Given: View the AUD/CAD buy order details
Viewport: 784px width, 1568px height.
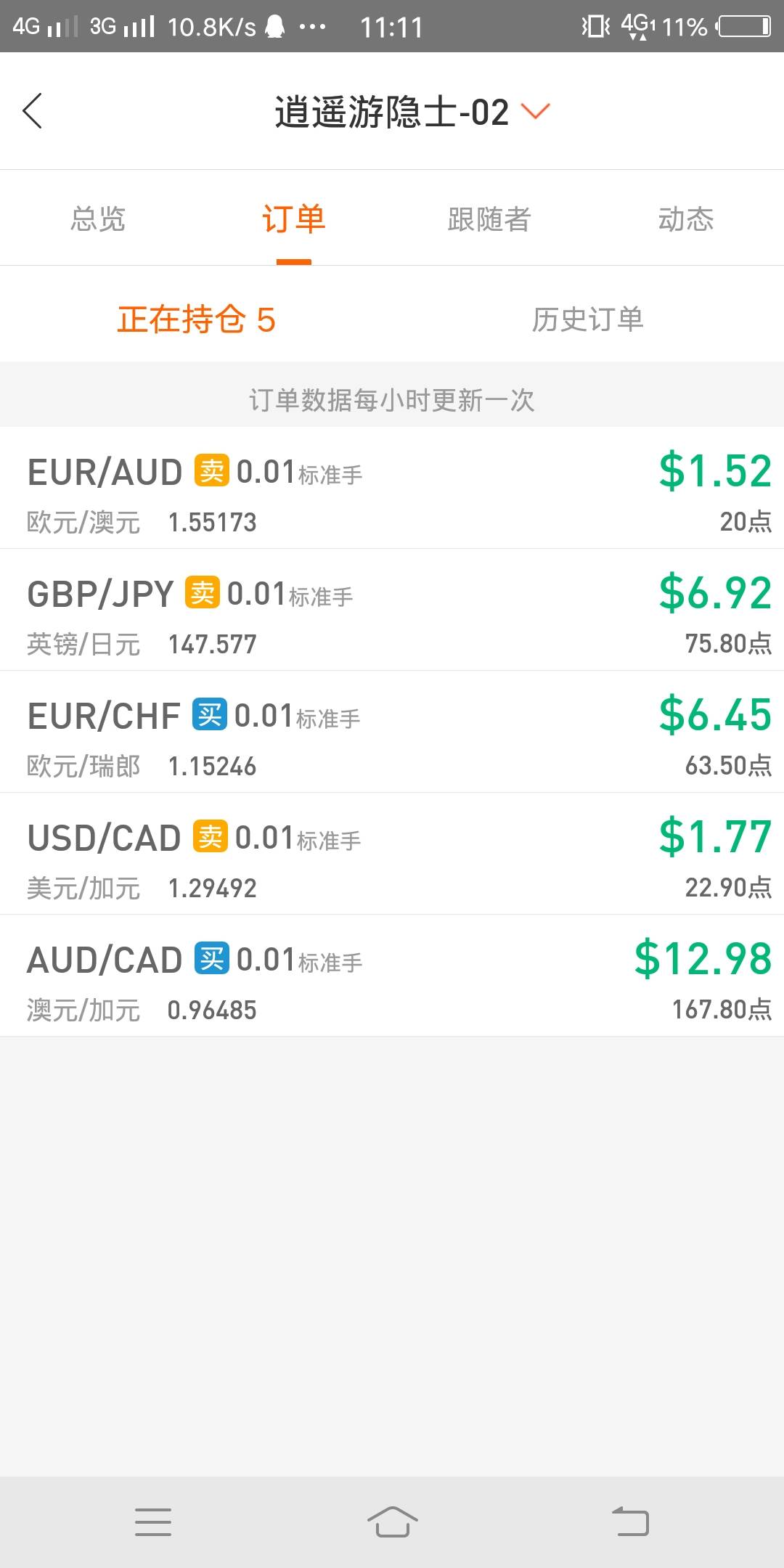Looking at the screenshot, I should pos(392,976).
